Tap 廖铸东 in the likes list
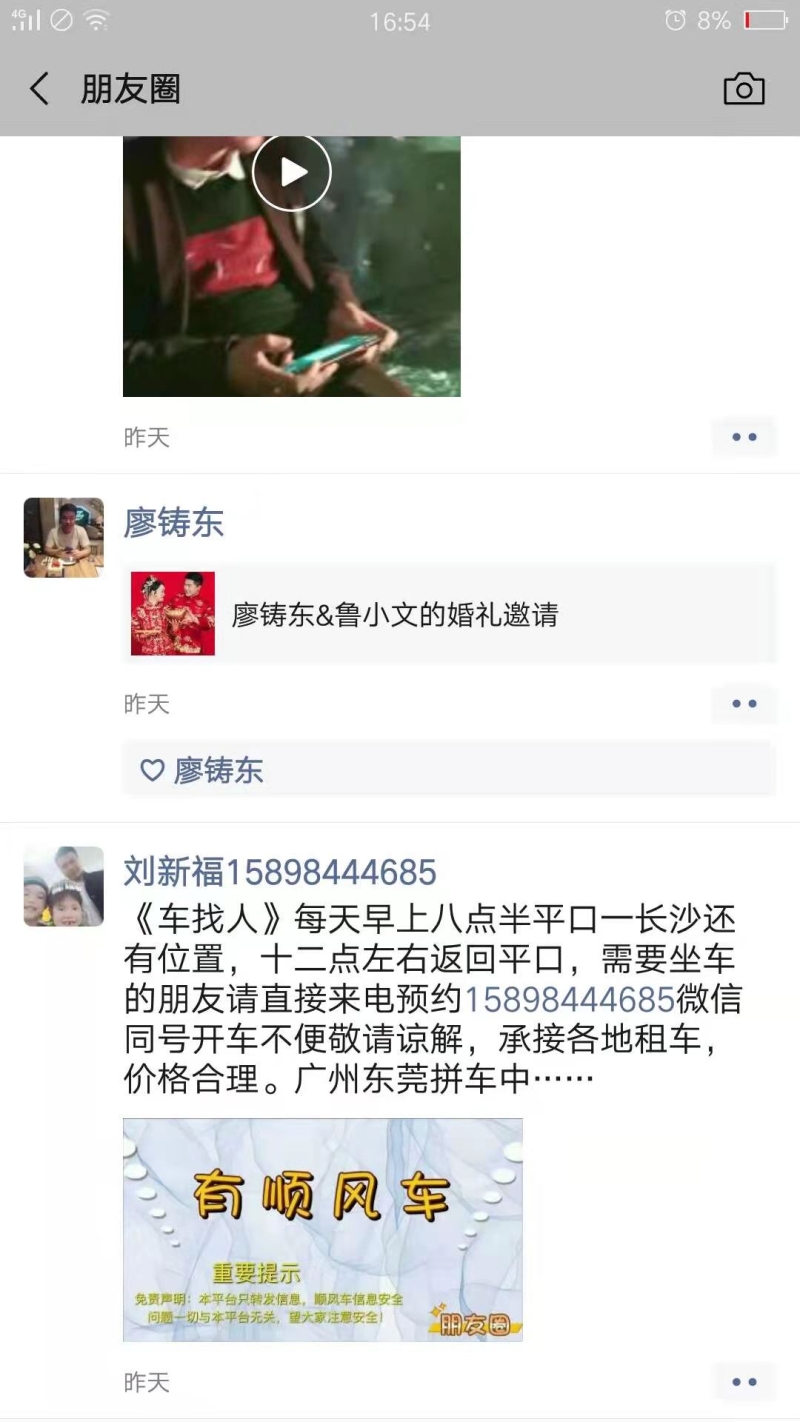The image size is (800, 1422). (x=218, y=770)
